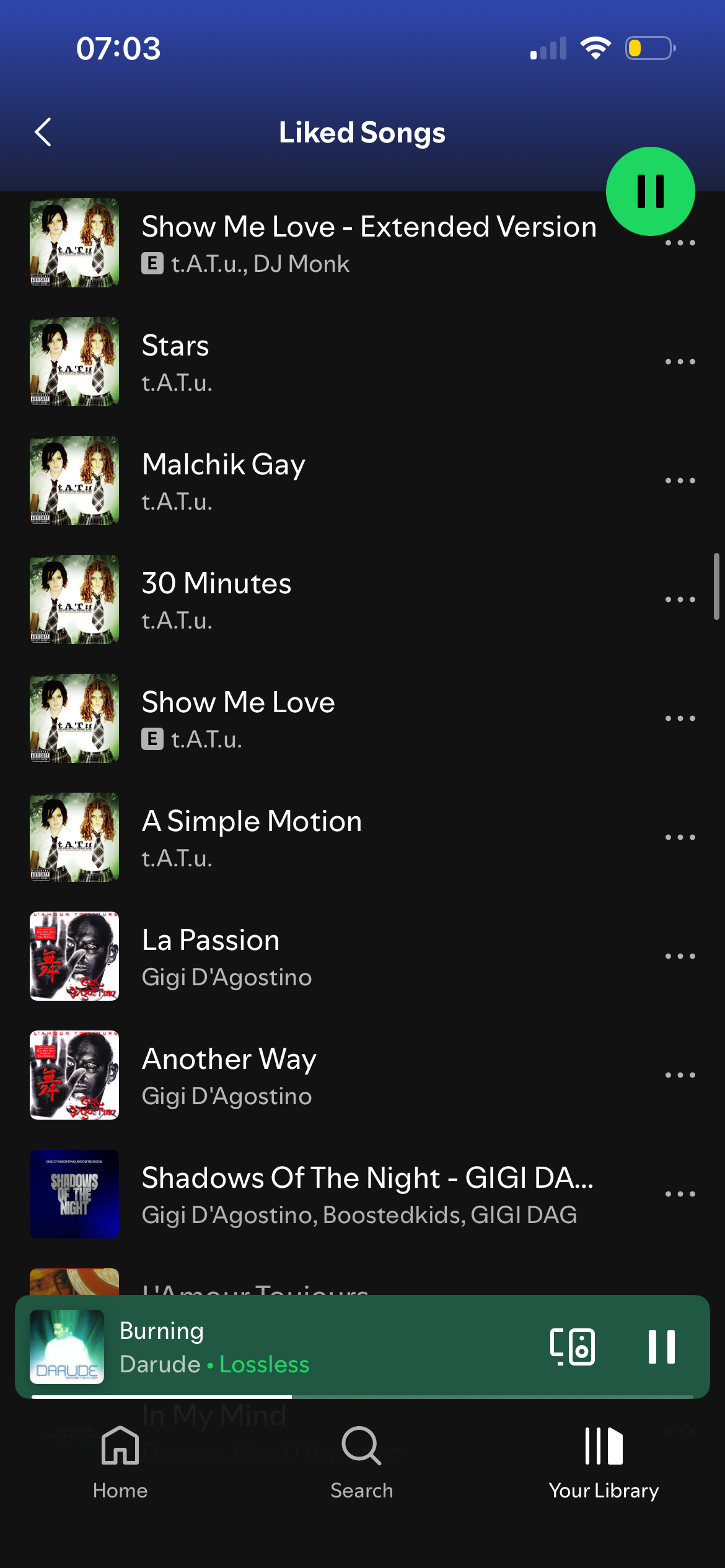Show options for Another Way
Image resolution: width=725 pixels, height=1568 pixels.
click(680, 1075)
